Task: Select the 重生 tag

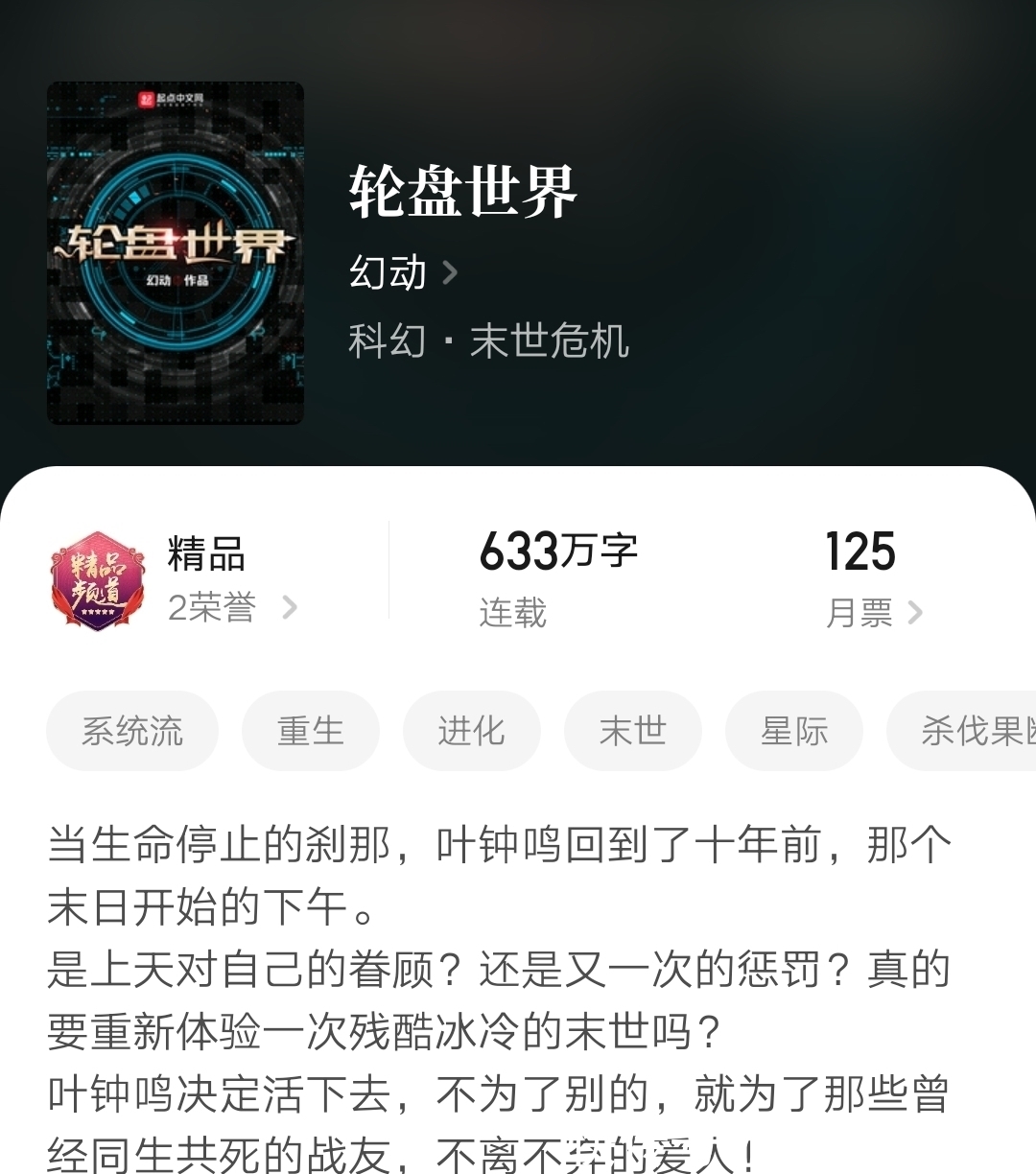Action: pos(311,731)
